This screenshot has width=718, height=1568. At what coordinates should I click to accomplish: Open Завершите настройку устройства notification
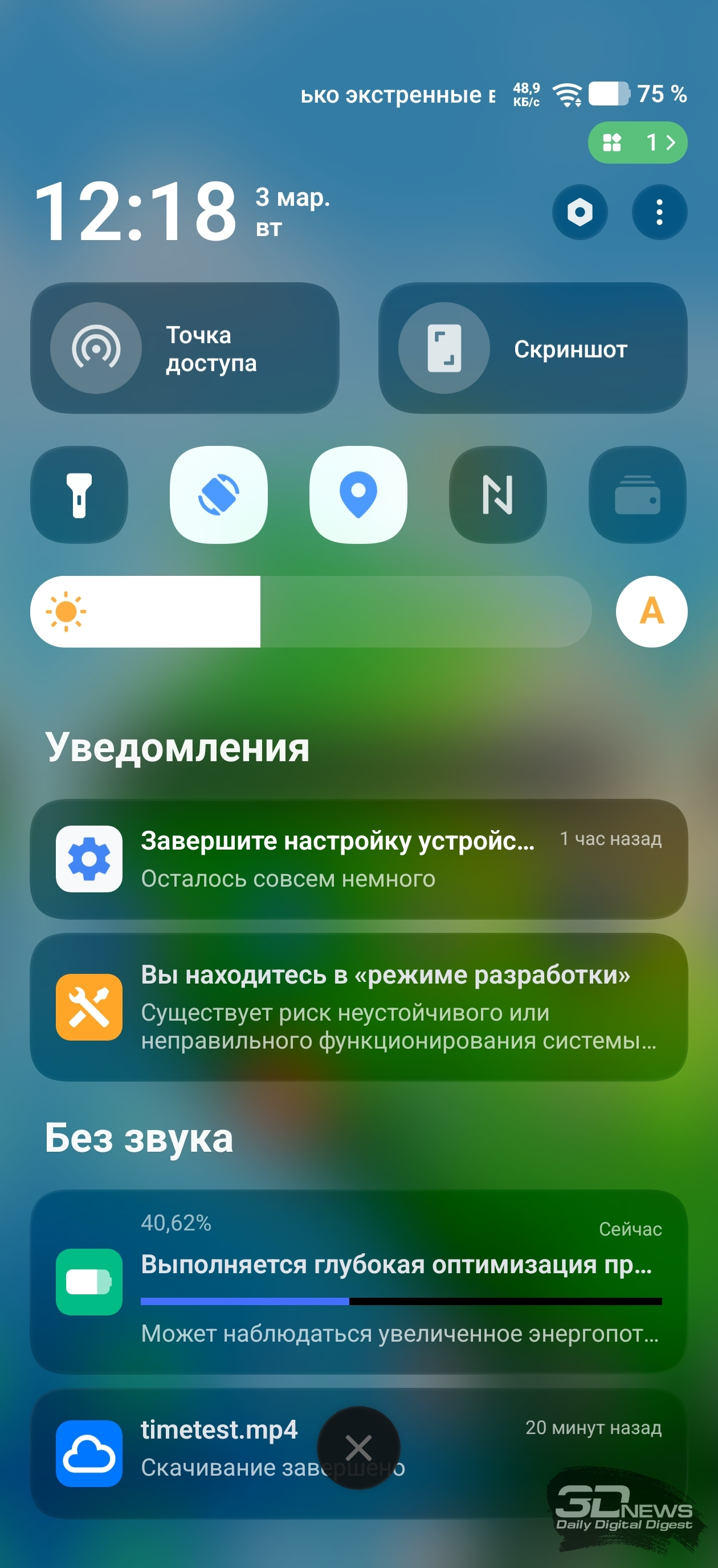coord(358,859)
